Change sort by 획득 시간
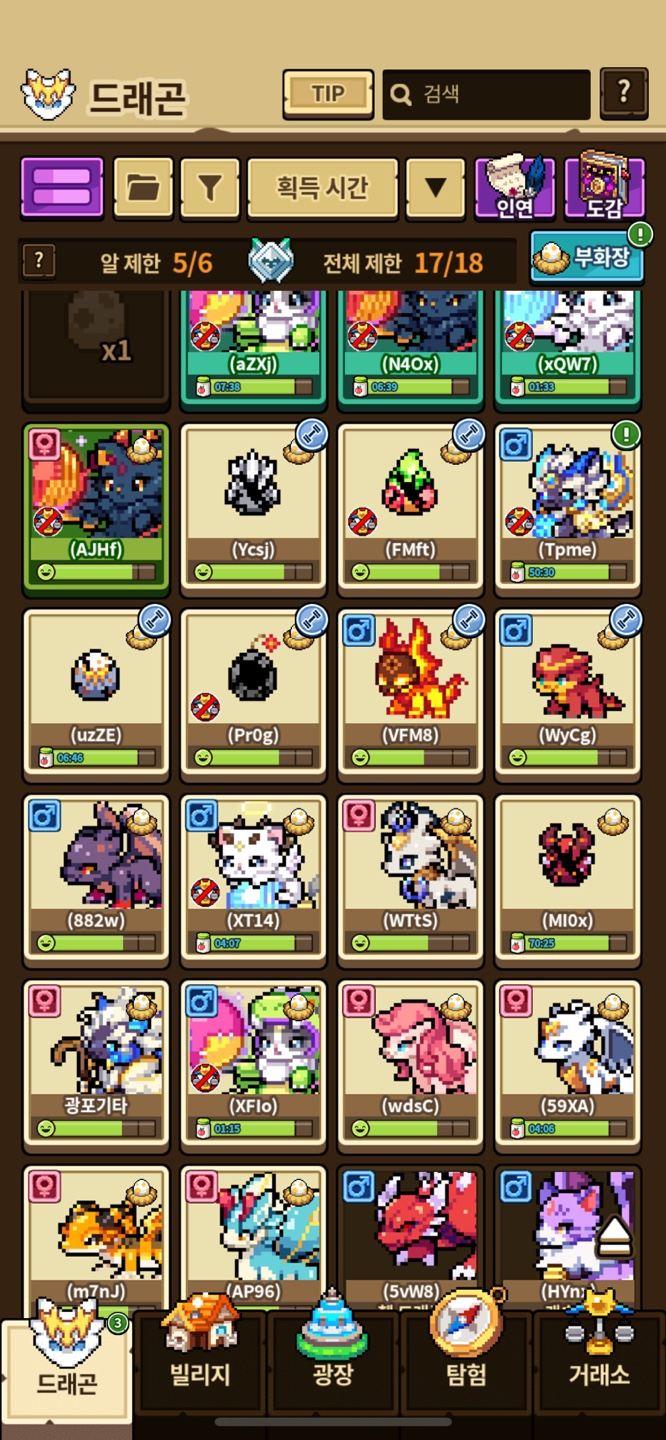 pos(322,188)
